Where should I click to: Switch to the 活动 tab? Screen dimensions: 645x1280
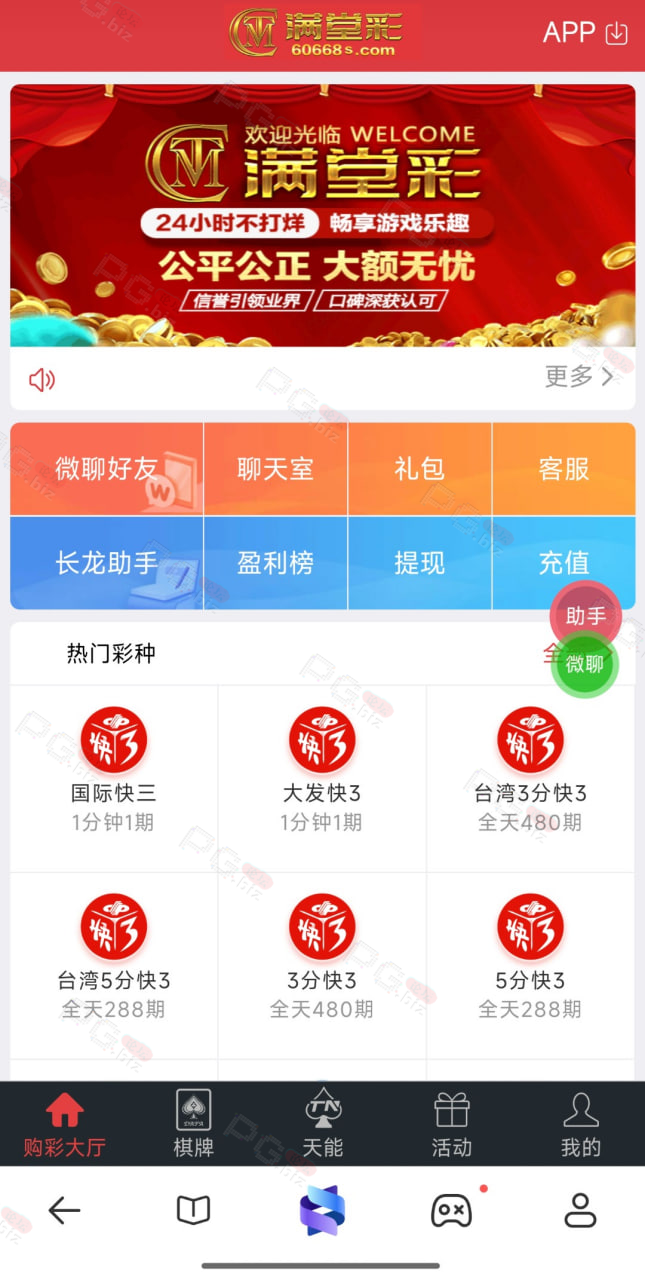[451, 1123]
